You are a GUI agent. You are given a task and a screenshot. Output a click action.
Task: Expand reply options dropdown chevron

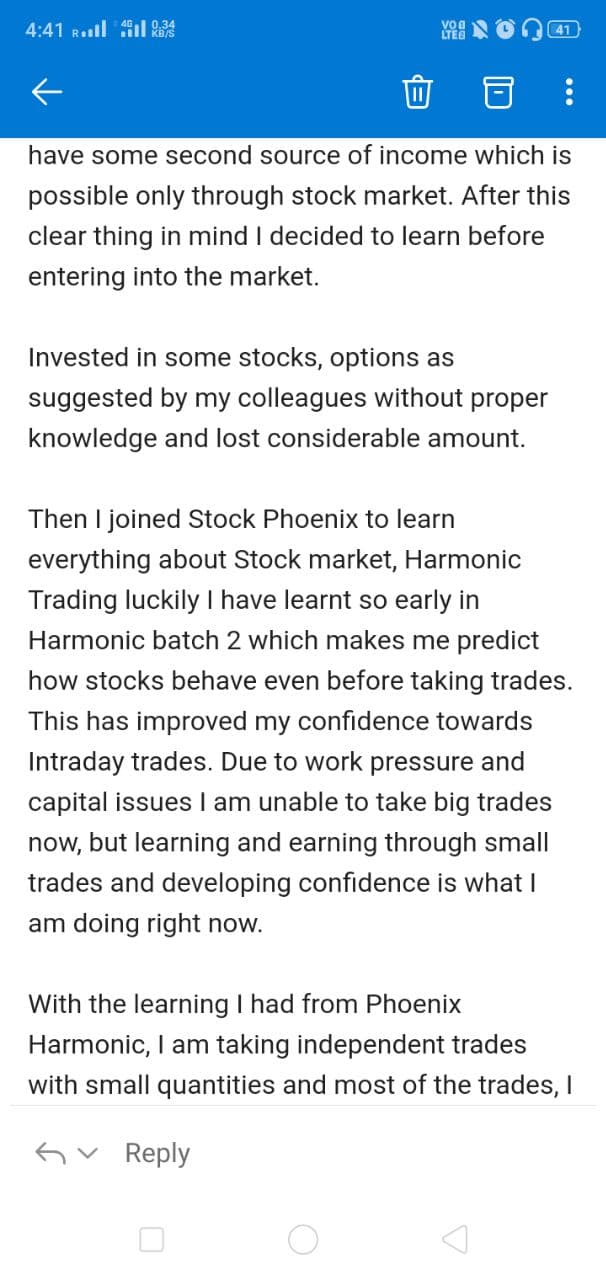88,1154
